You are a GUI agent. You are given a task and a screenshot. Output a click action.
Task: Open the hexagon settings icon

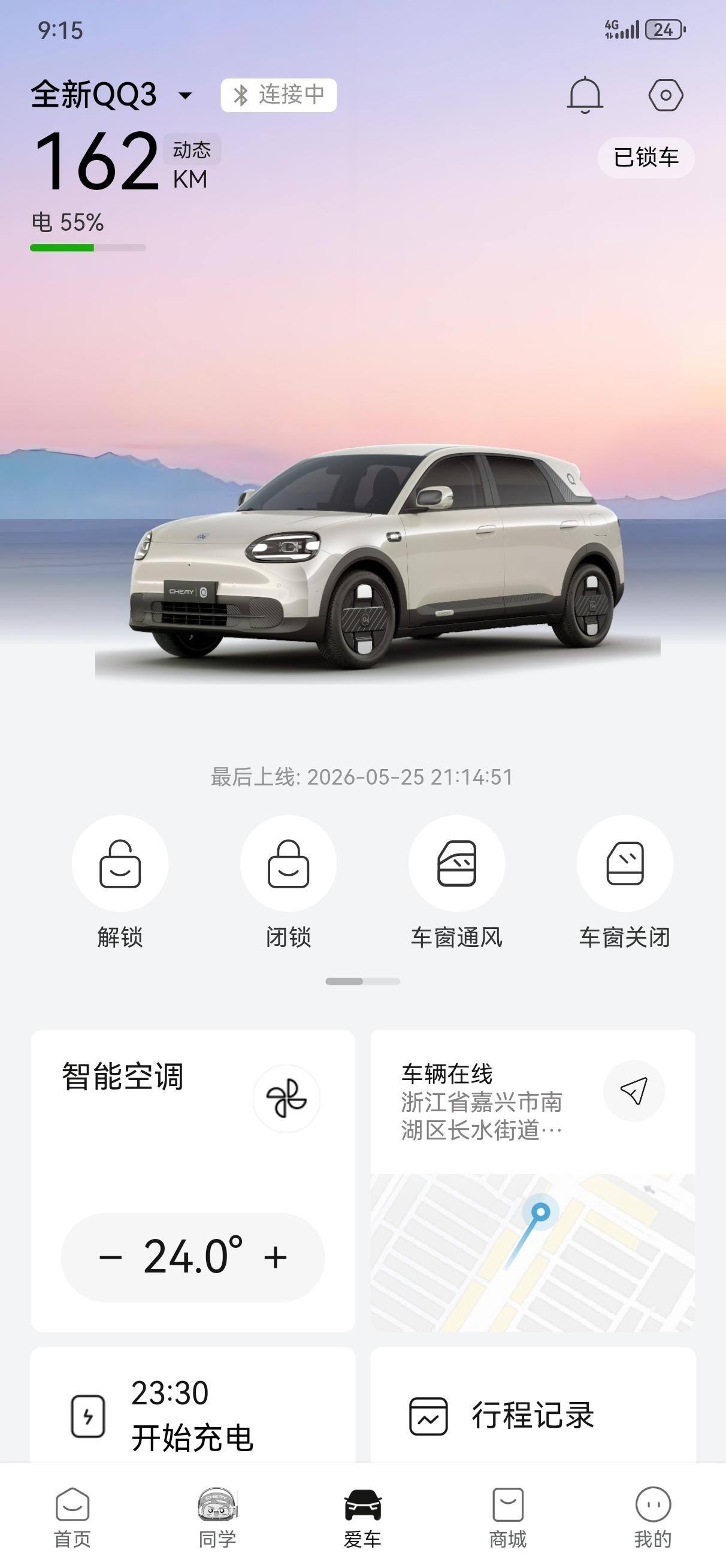pyautogui.click(x=665, y=95)
